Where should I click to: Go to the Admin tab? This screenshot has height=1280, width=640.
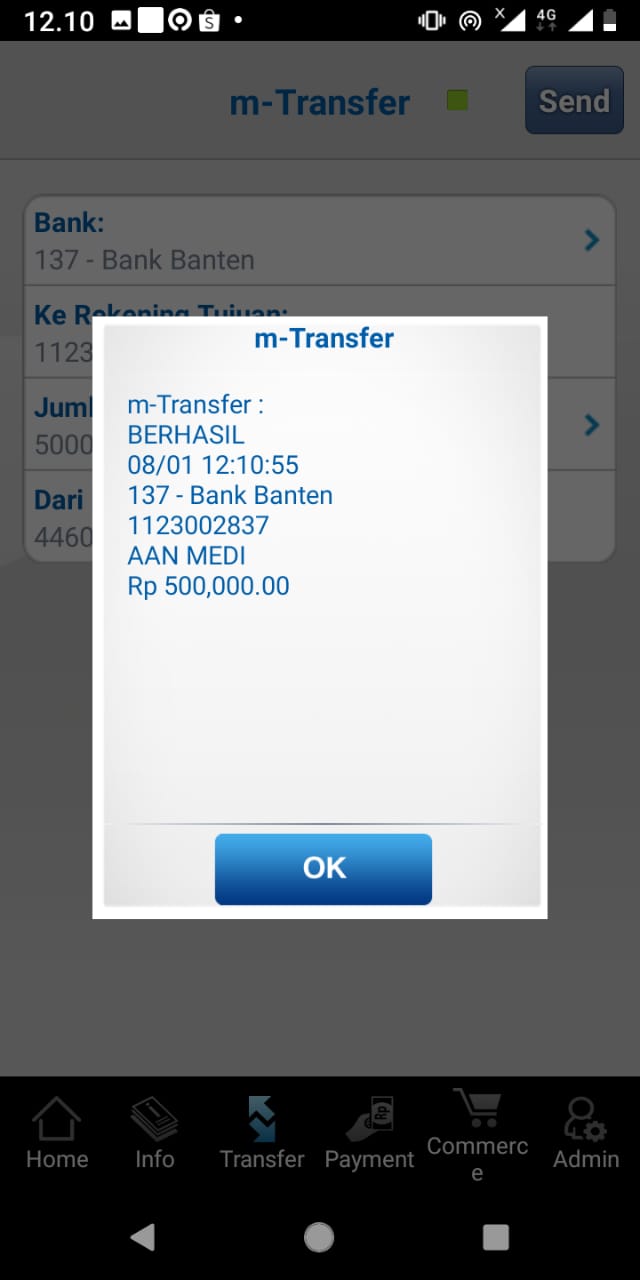pos(585,1134)
